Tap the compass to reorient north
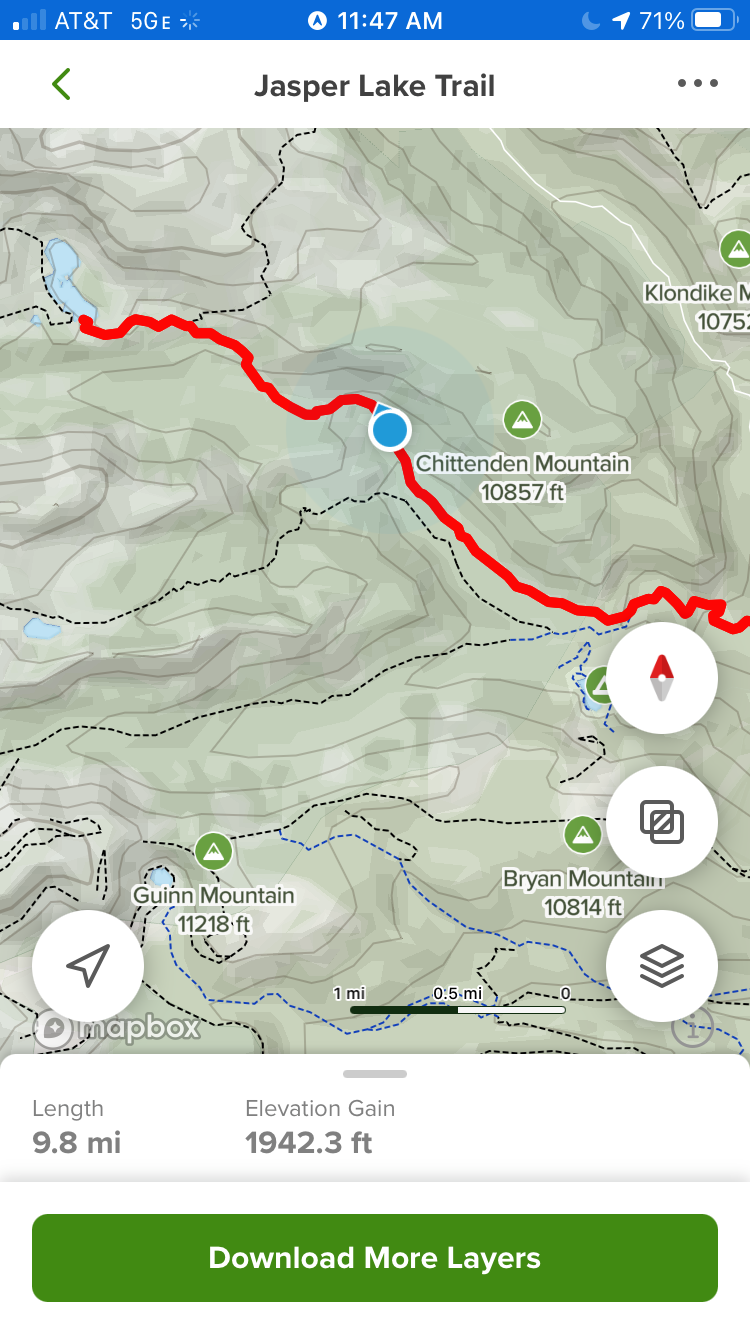The width and height of the screenshot is (750, 1334). coord(661,678)
